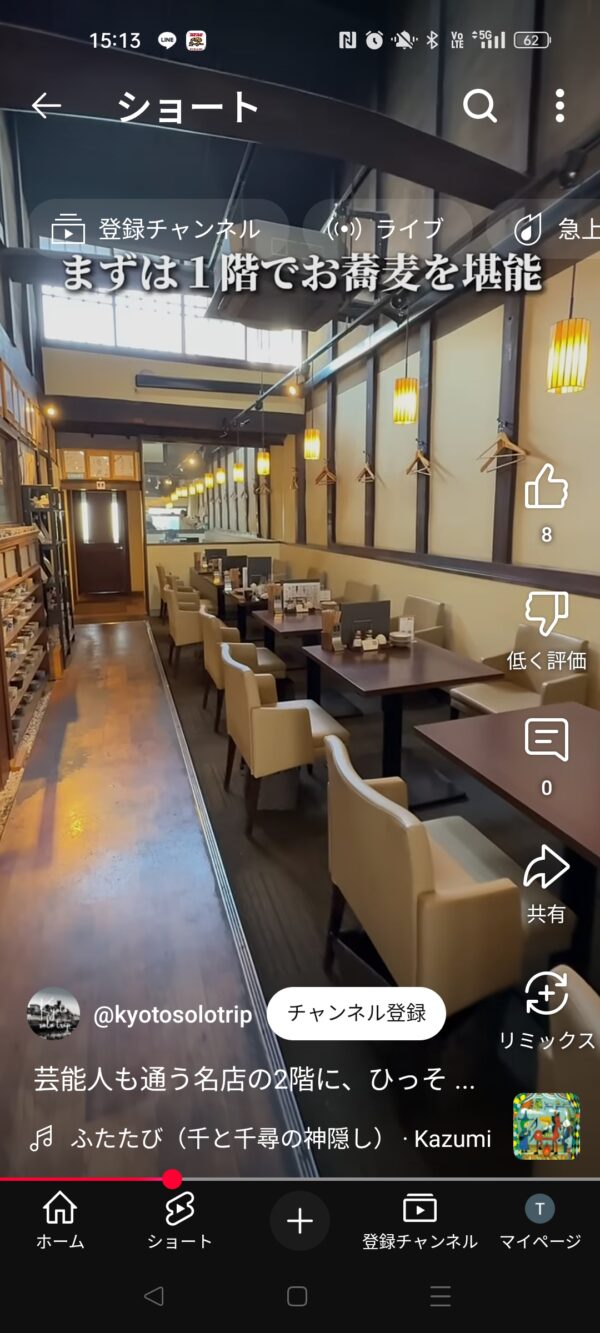Open the @kyotosolotrip channel
Viewport: 600px width, 1333px height.
tap(172, 1015)
